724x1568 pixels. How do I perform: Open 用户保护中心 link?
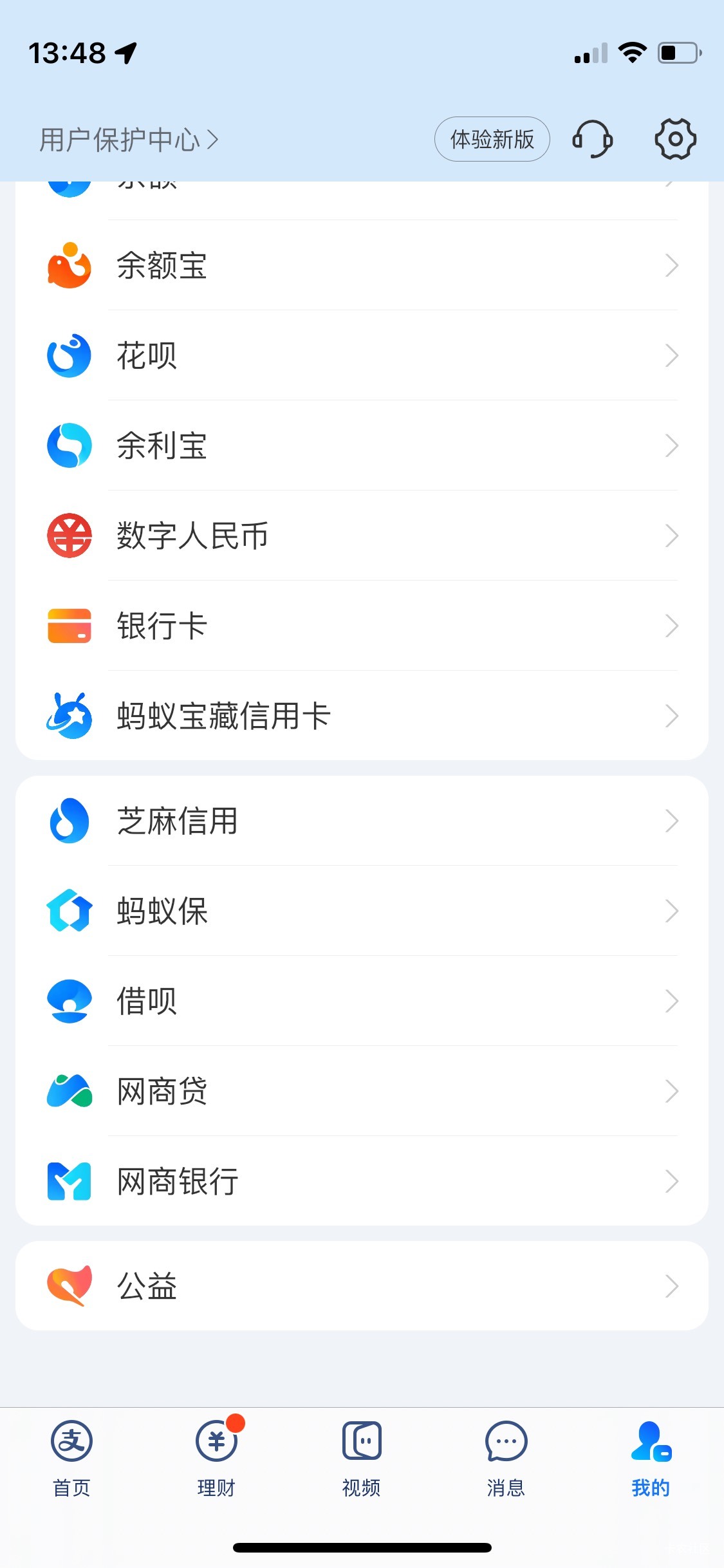(x=129, y=140)
